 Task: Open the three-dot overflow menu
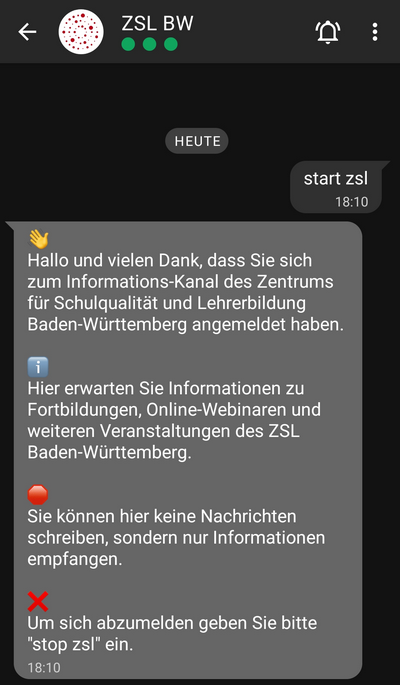[x=374, y=32]
